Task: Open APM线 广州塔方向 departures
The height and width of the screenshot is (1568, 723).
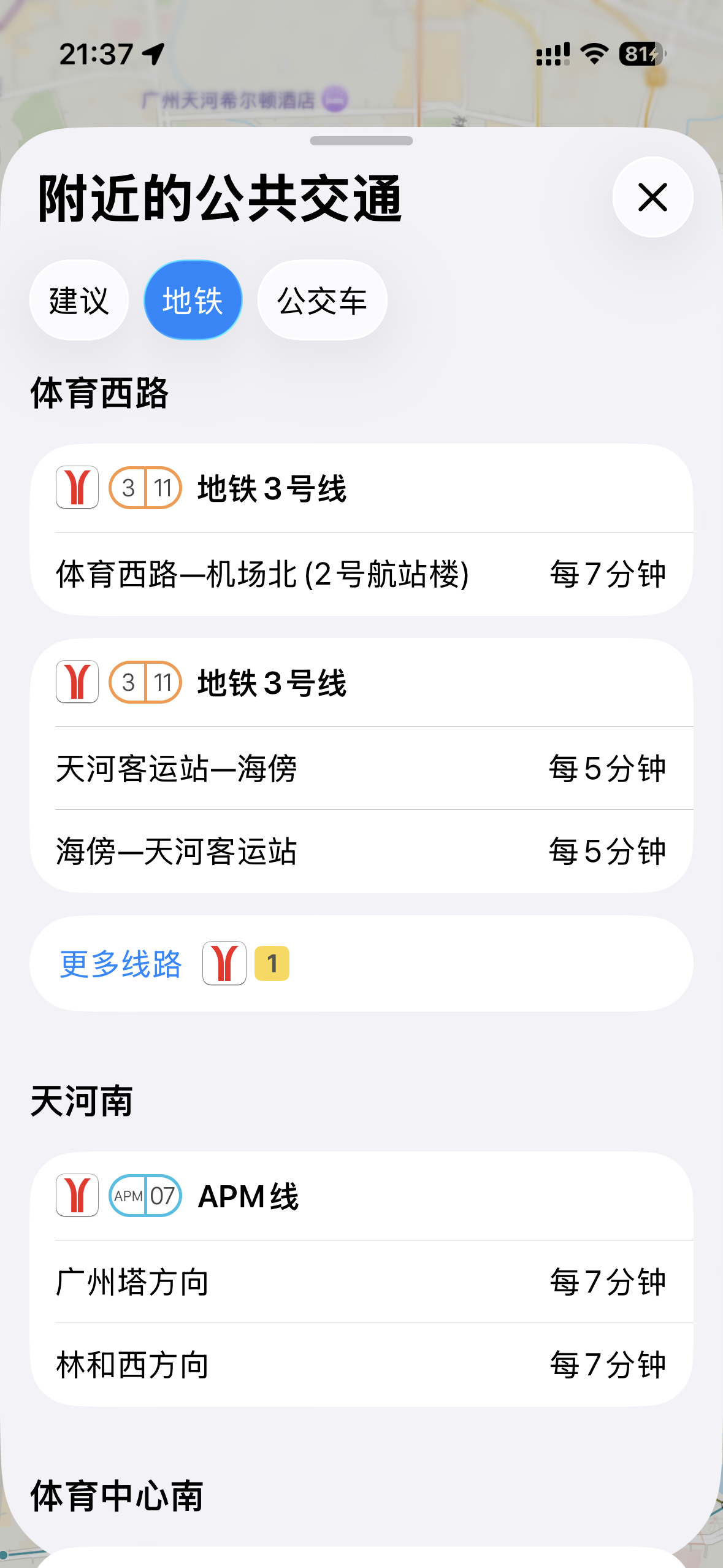Action: coord(361,1282)
